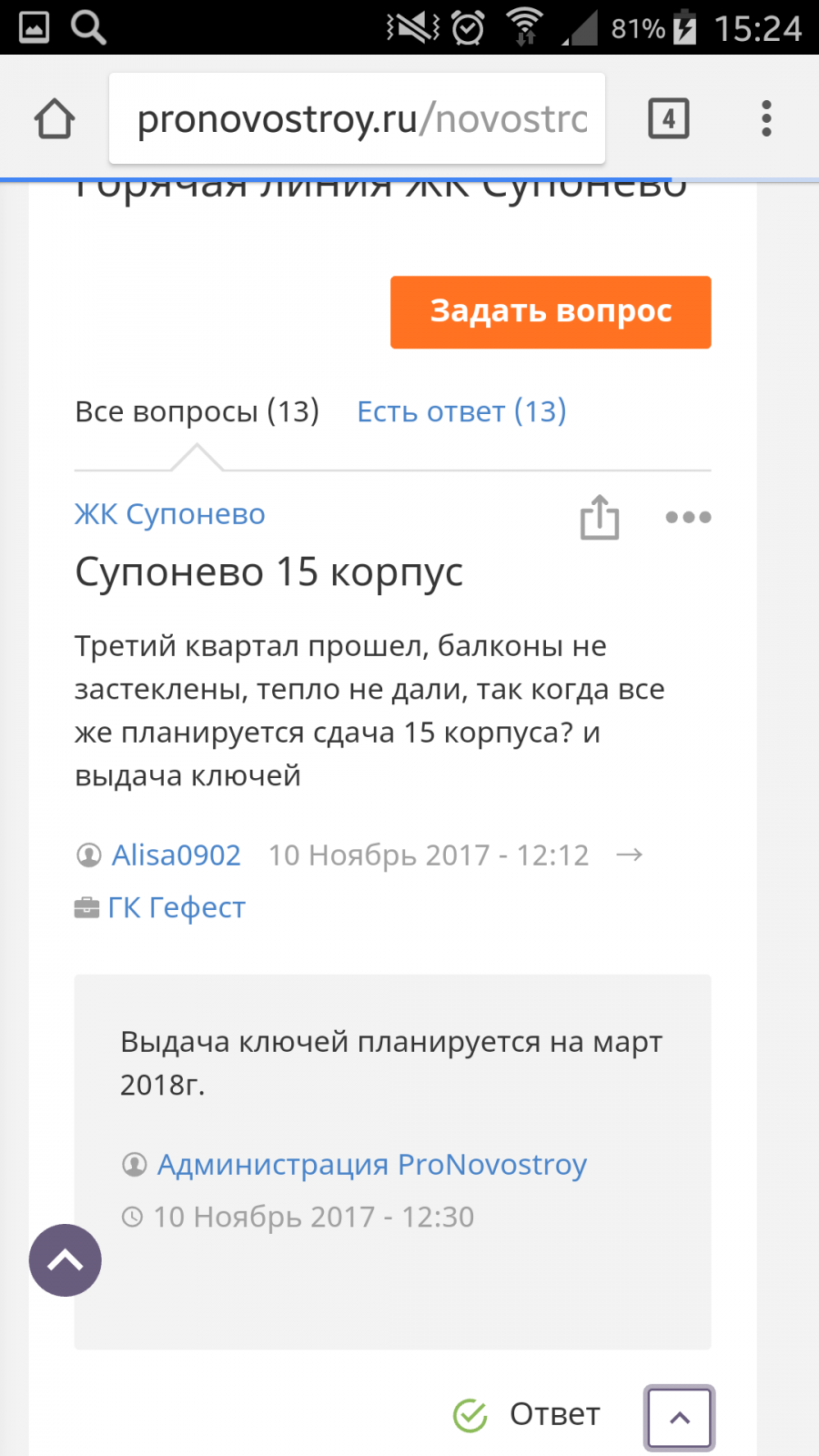Tap the pronovostroy.ru address bar
The image size is (819, 1456).
[357, 119]
